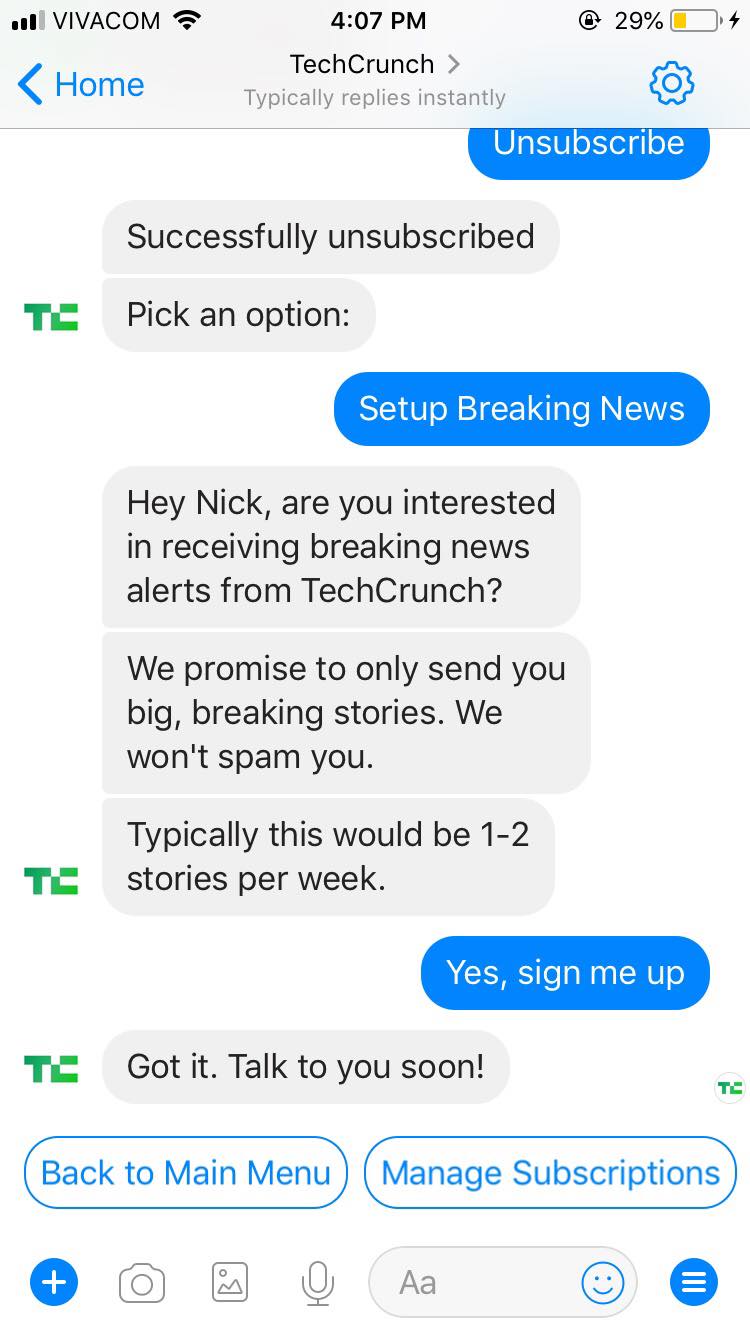
Task: Tap the Unsubscribe sent message bubble
Action: point(588,142)
